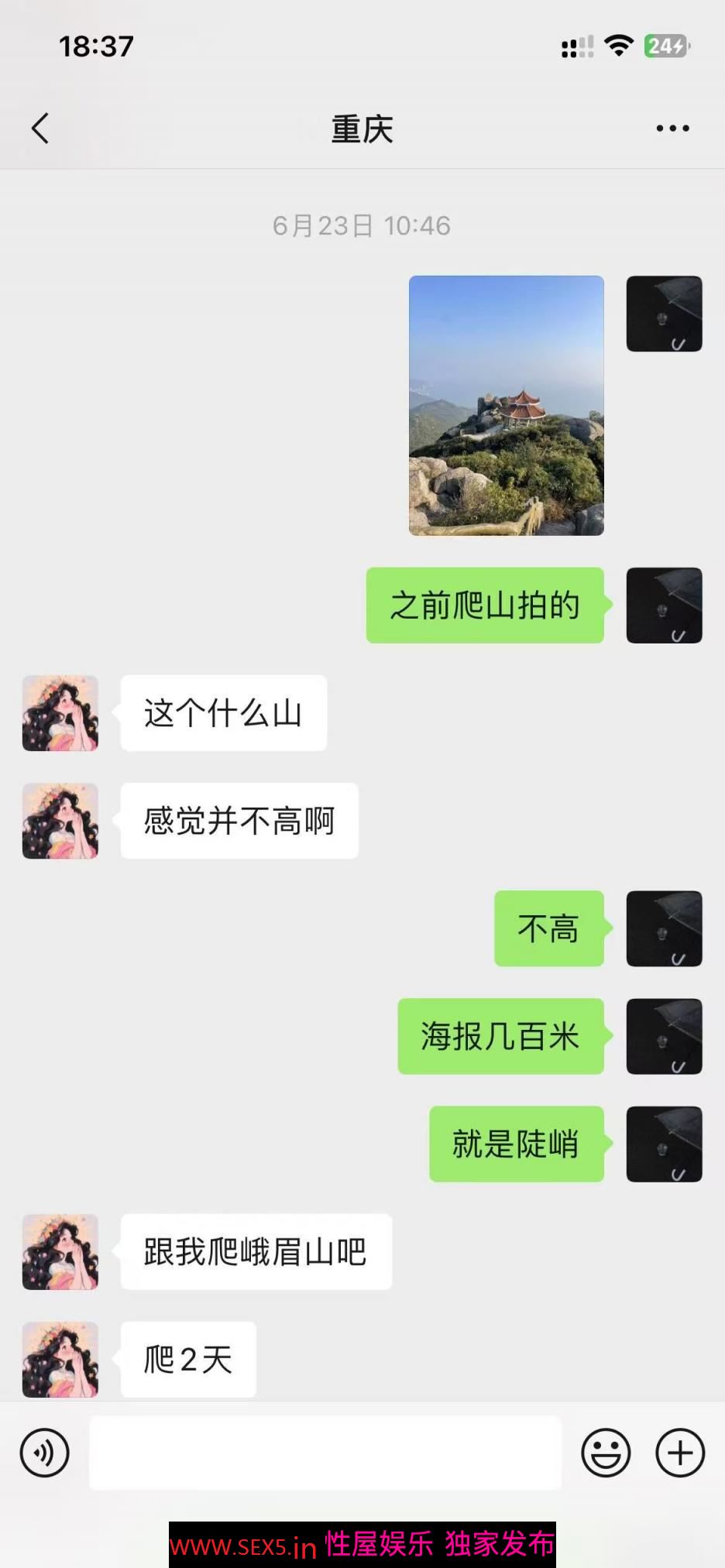Open contact avatar beside 这个什么山

60,713
